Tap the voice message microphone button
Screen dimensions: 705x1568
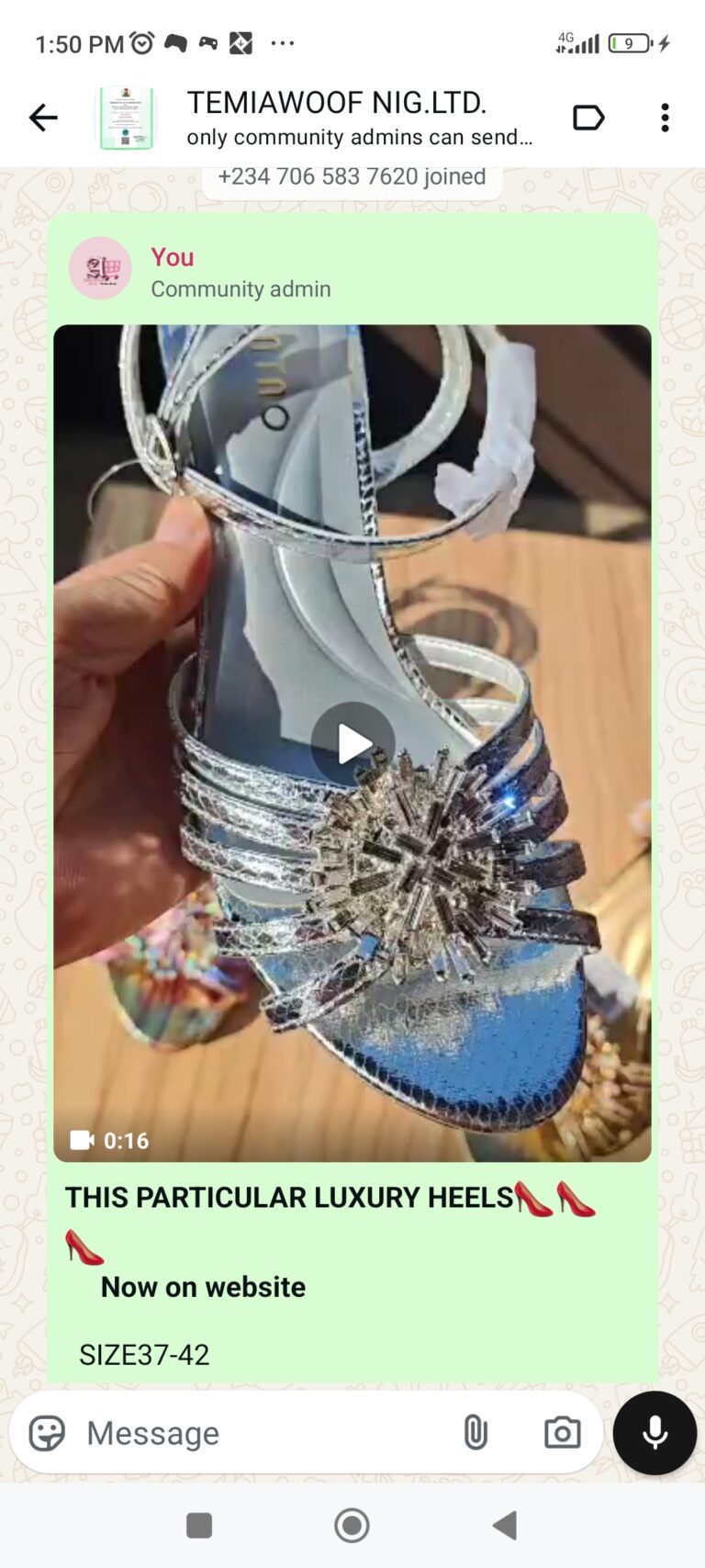point(655,1433)
